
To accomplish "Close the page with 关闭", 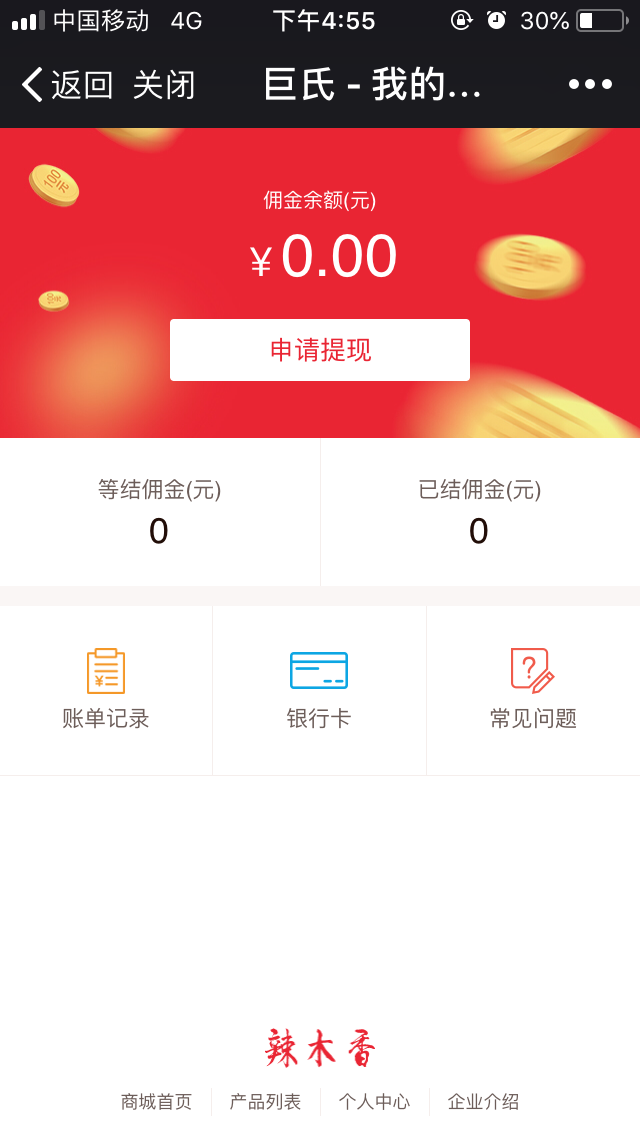I will [x=164, y=85].
